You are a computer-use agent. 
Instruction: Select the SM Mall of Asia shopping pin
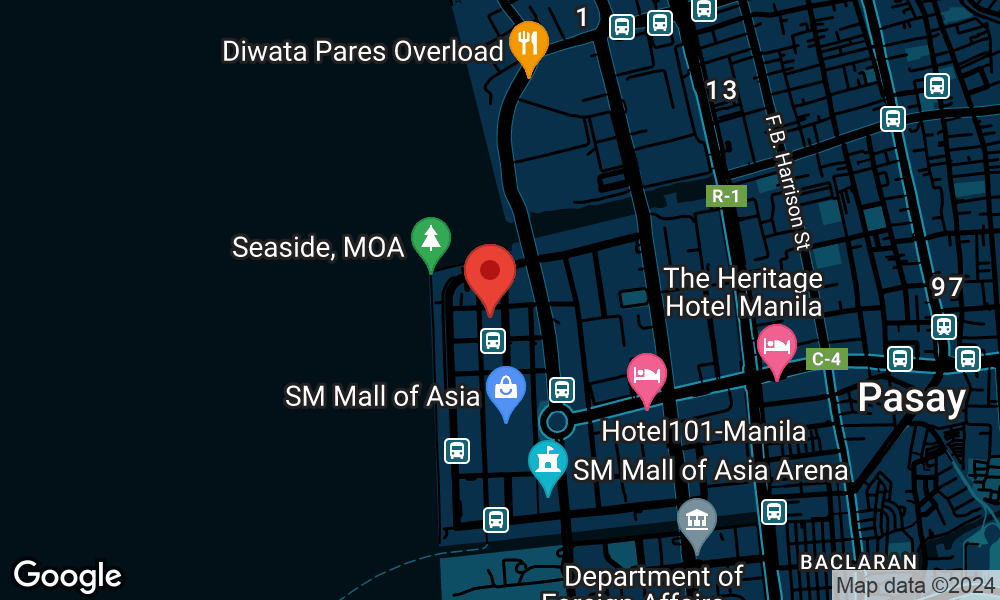click(x=506, y=388)
